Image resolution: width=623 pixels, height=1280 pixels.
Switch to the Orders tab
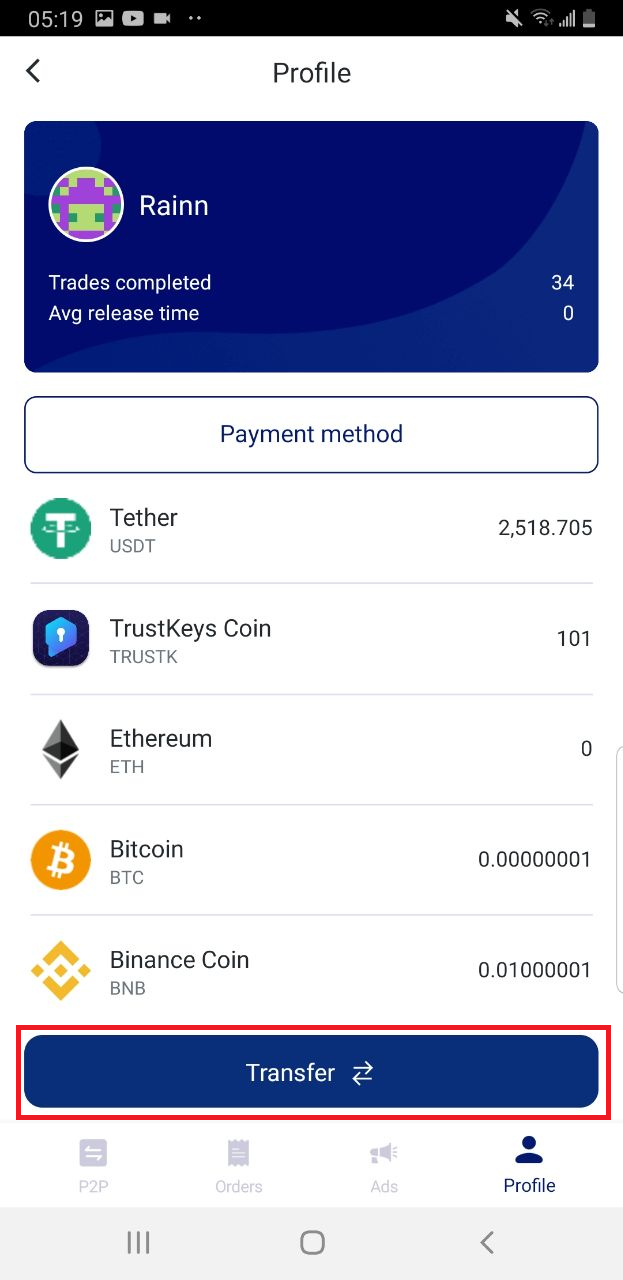point(238,1166)
